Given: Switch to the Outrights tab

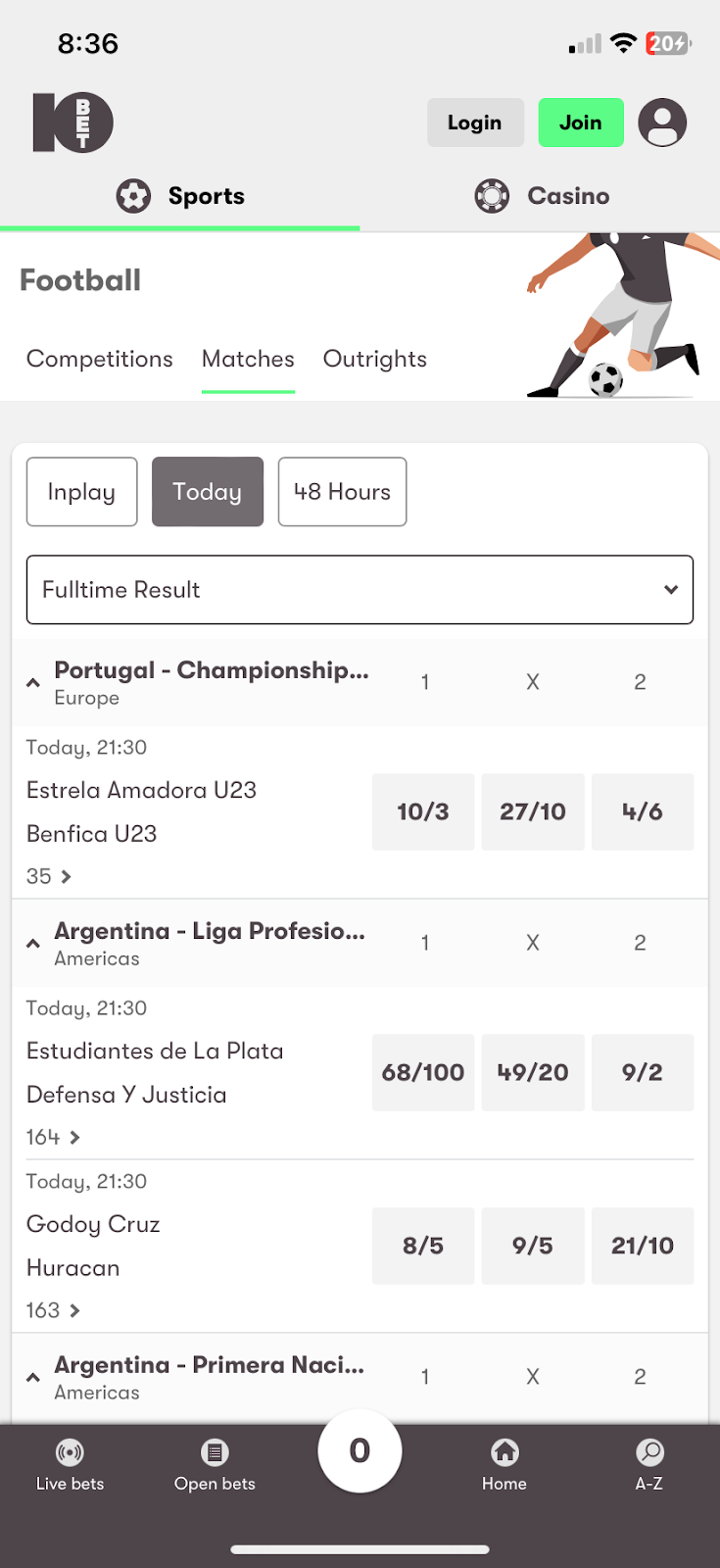Looking at the screenshot, I should point(374,359).
